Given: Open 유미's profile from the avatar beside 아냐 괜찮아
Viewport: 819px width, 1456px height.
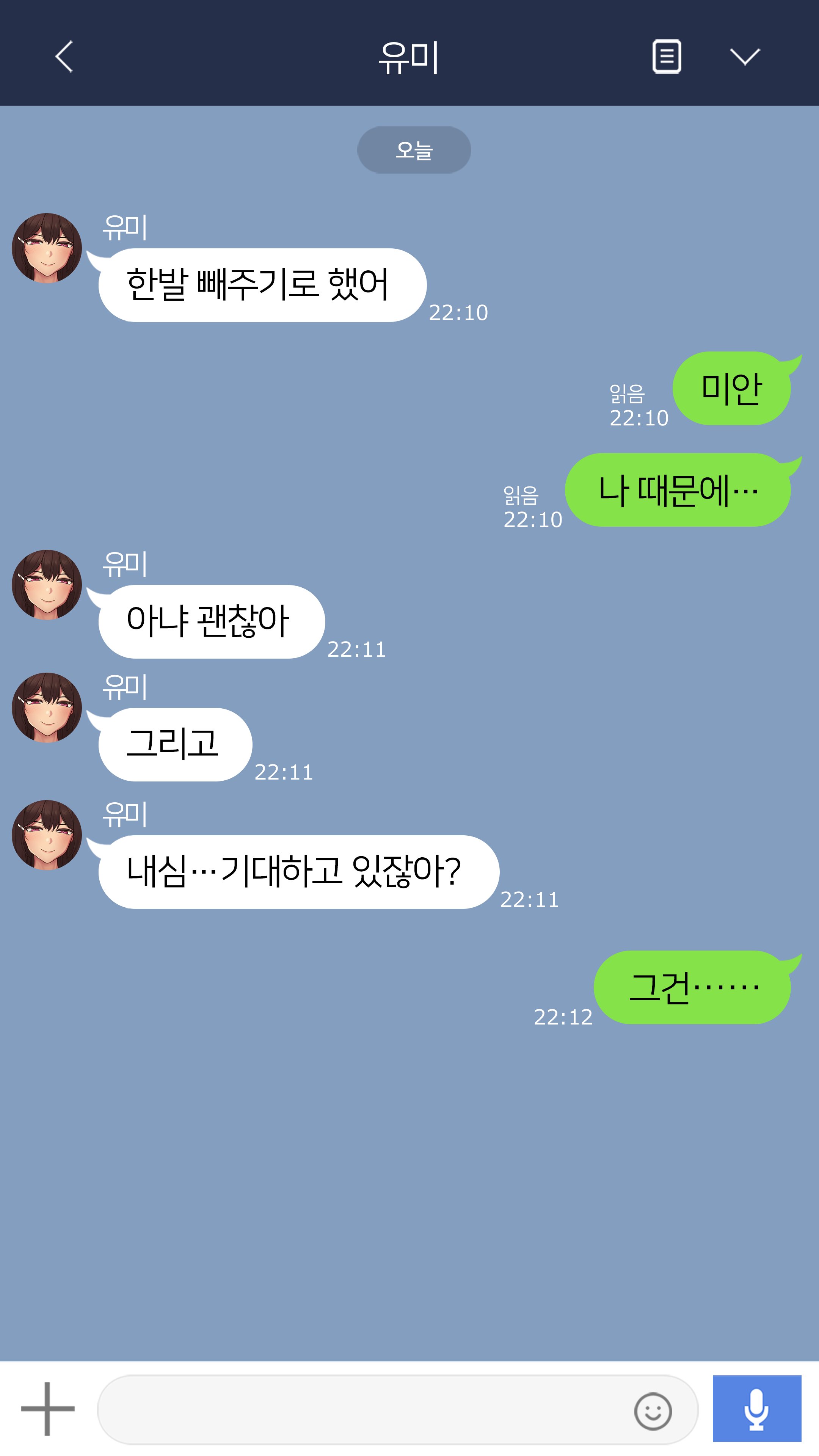Looking at the screenshot, I should click(x=47, y=585).
